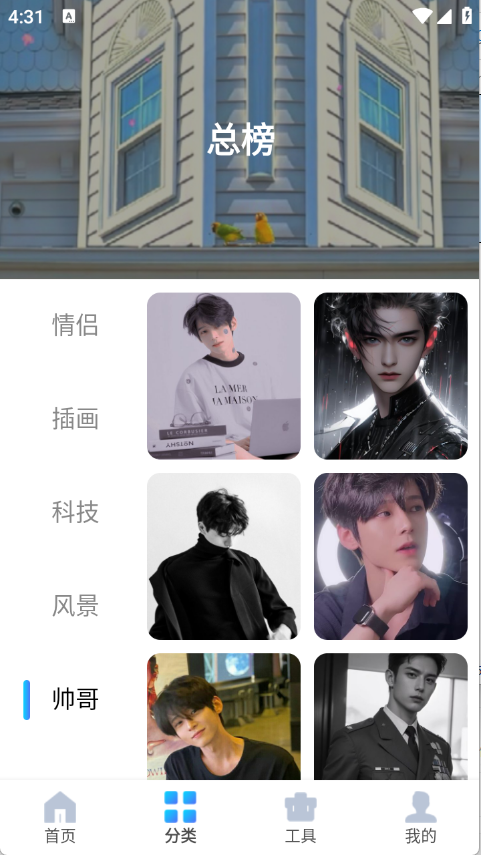Viewport: 481px width, 855px height.
Task: Switch to the 工具 tab
Action: point(300,817)
